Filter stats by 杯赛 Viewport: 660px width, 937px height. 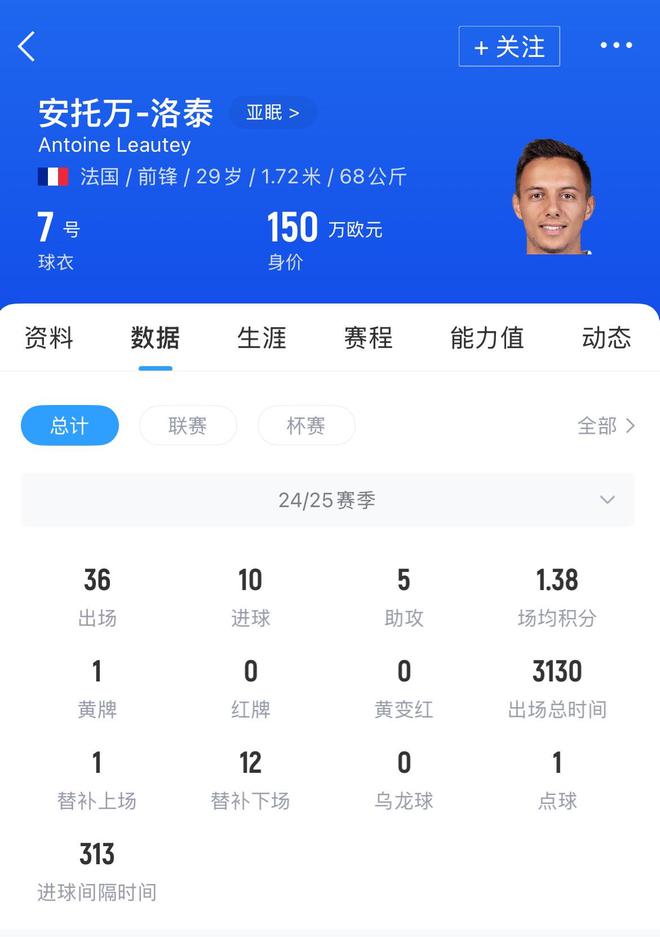tap(306, 426)
